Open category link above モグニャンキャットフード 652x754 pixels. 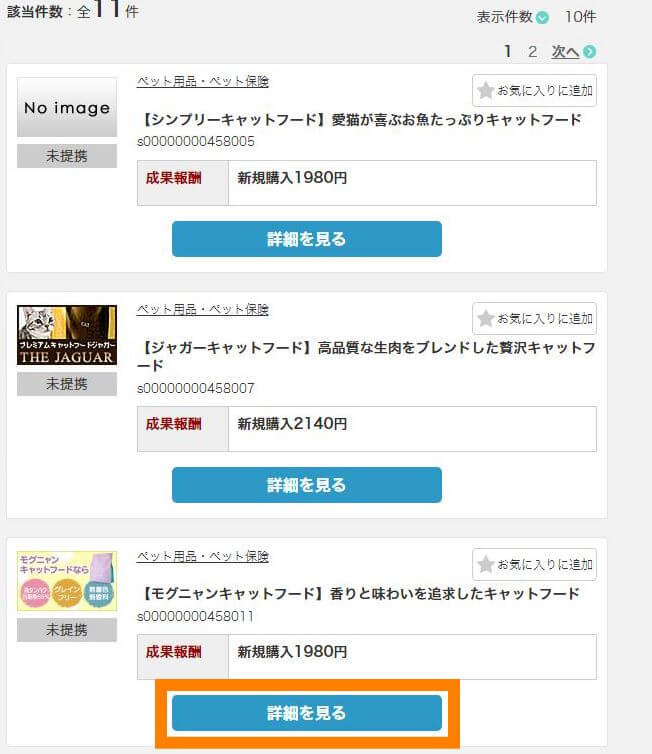pos(202,556)
